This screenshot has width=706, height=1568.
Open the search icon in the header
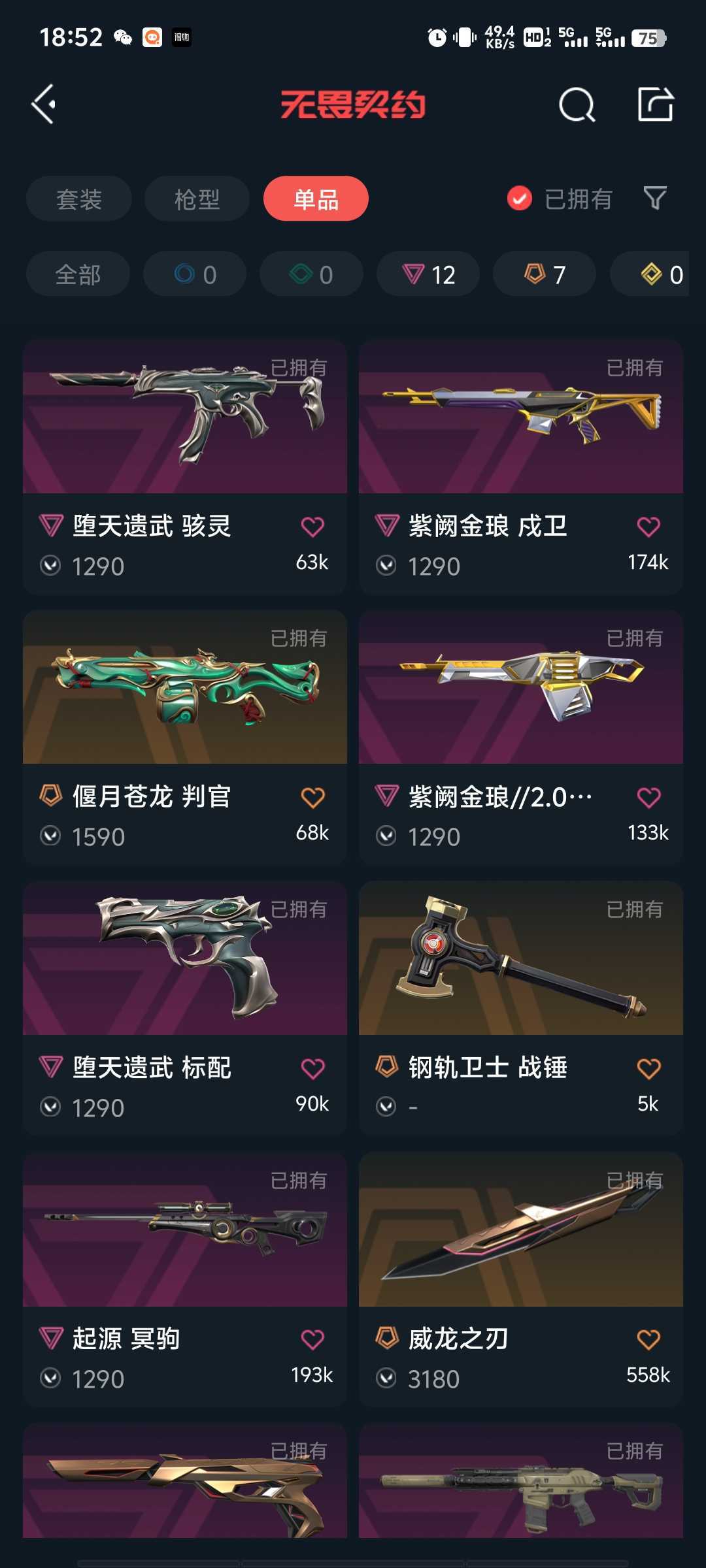(x=577, y=104)
